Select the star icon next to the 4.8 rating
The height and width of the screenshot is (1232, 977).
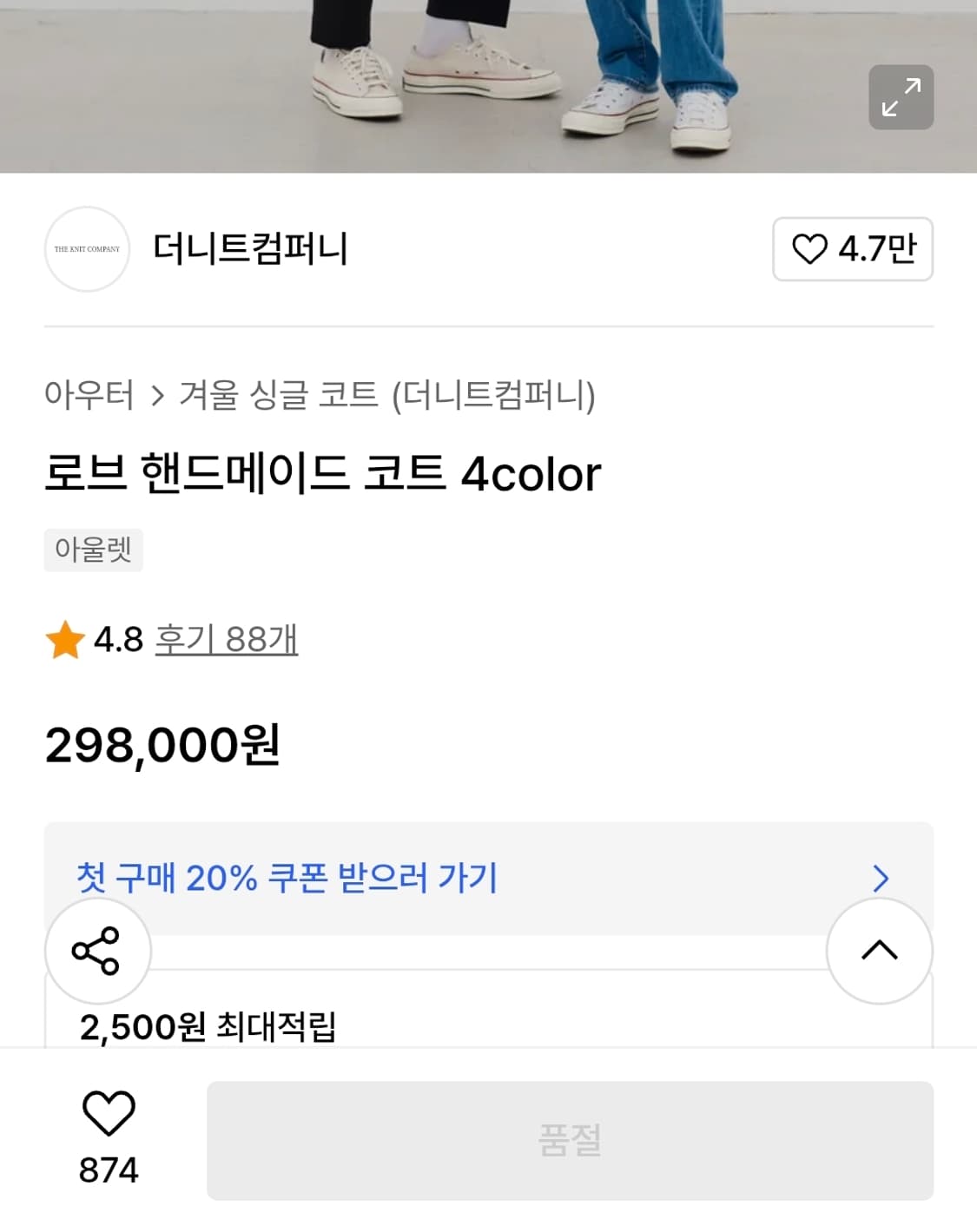point(61,640)
